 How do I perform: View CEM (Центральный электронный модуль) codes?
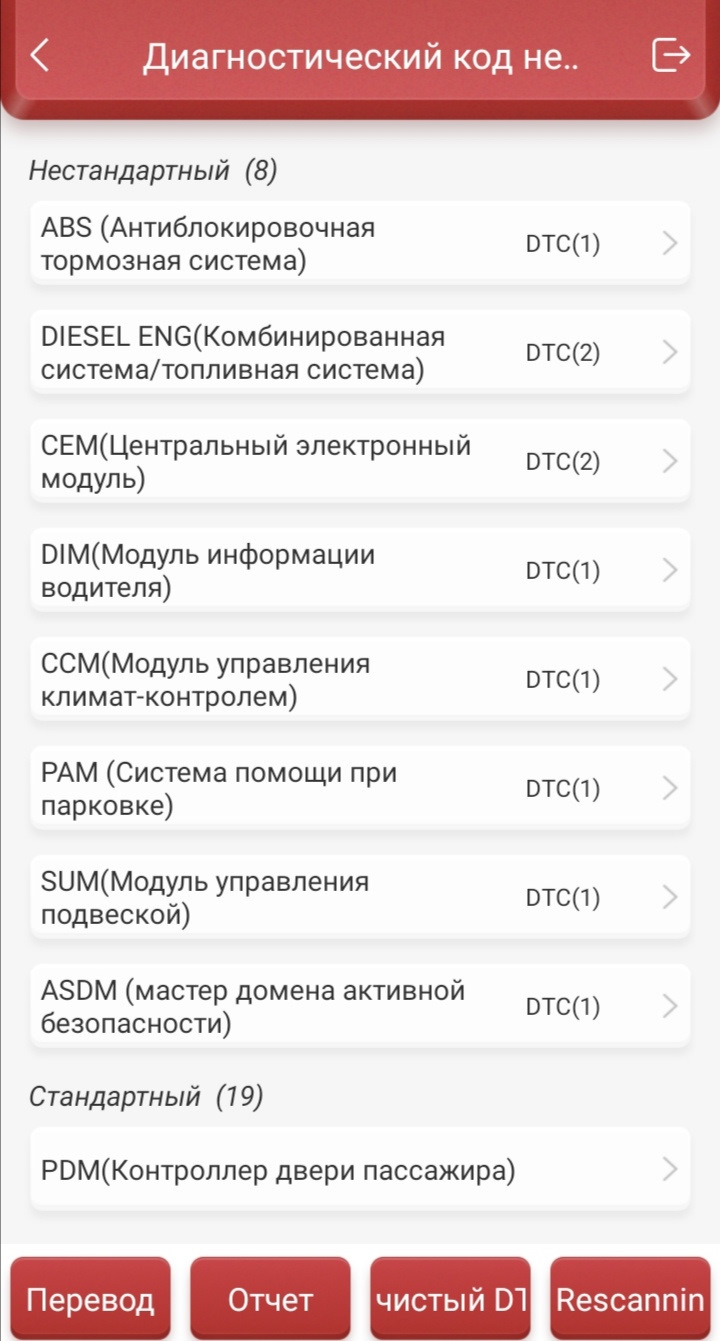click(360, 462)
